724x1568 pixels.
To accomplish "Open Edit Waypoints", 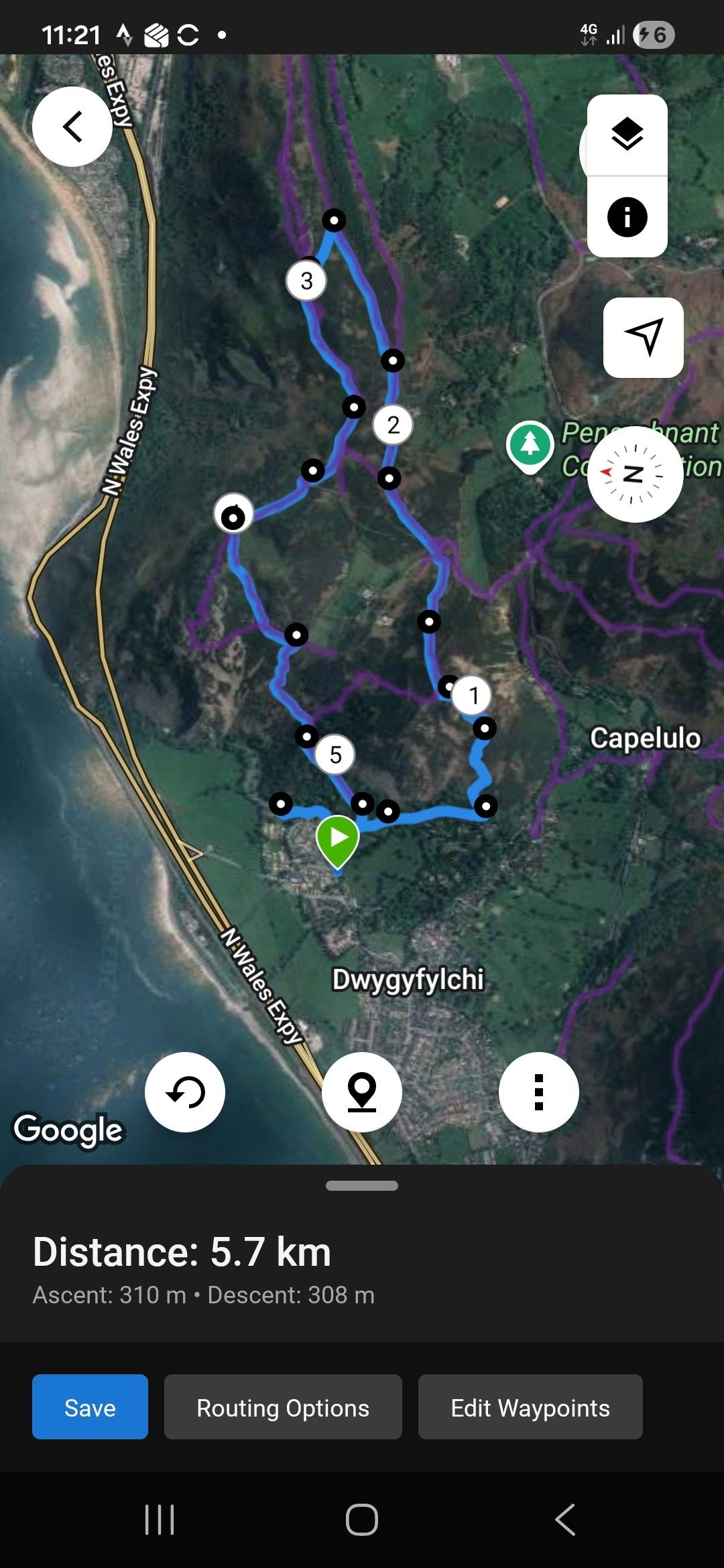I will [530, 1407].
